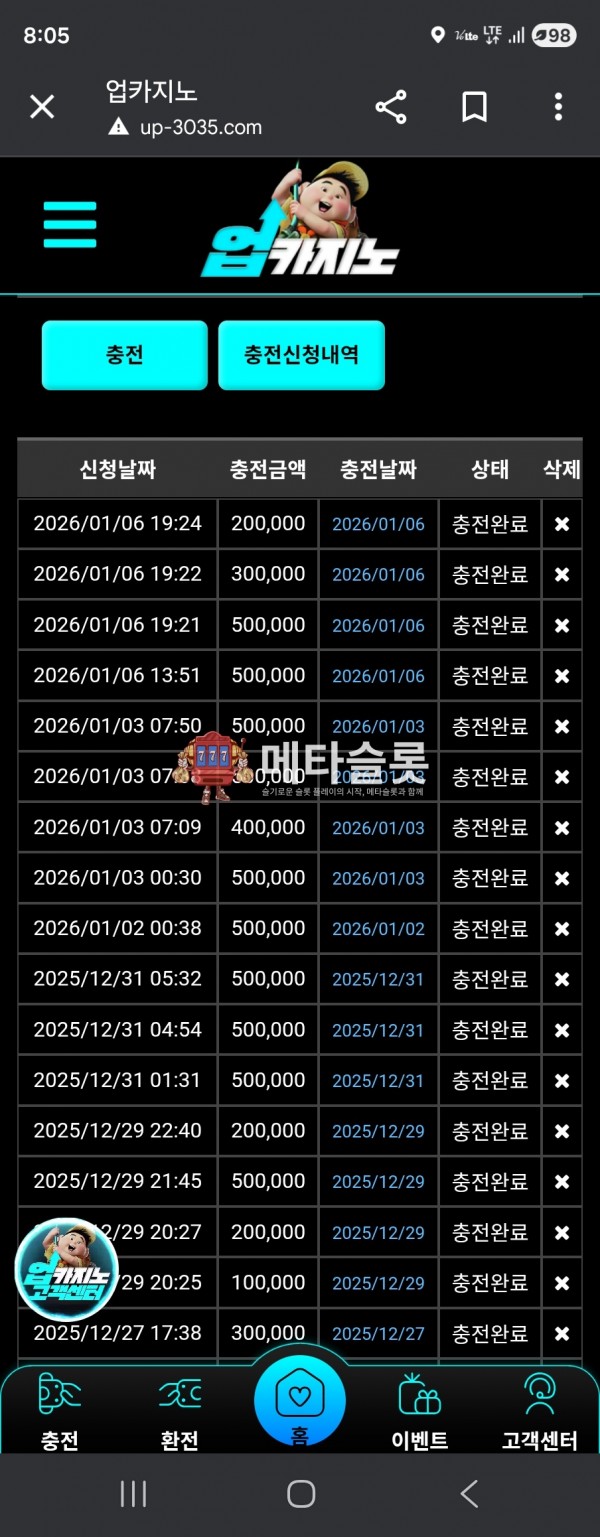Go back with the system back button

[x=469, y=1494]
